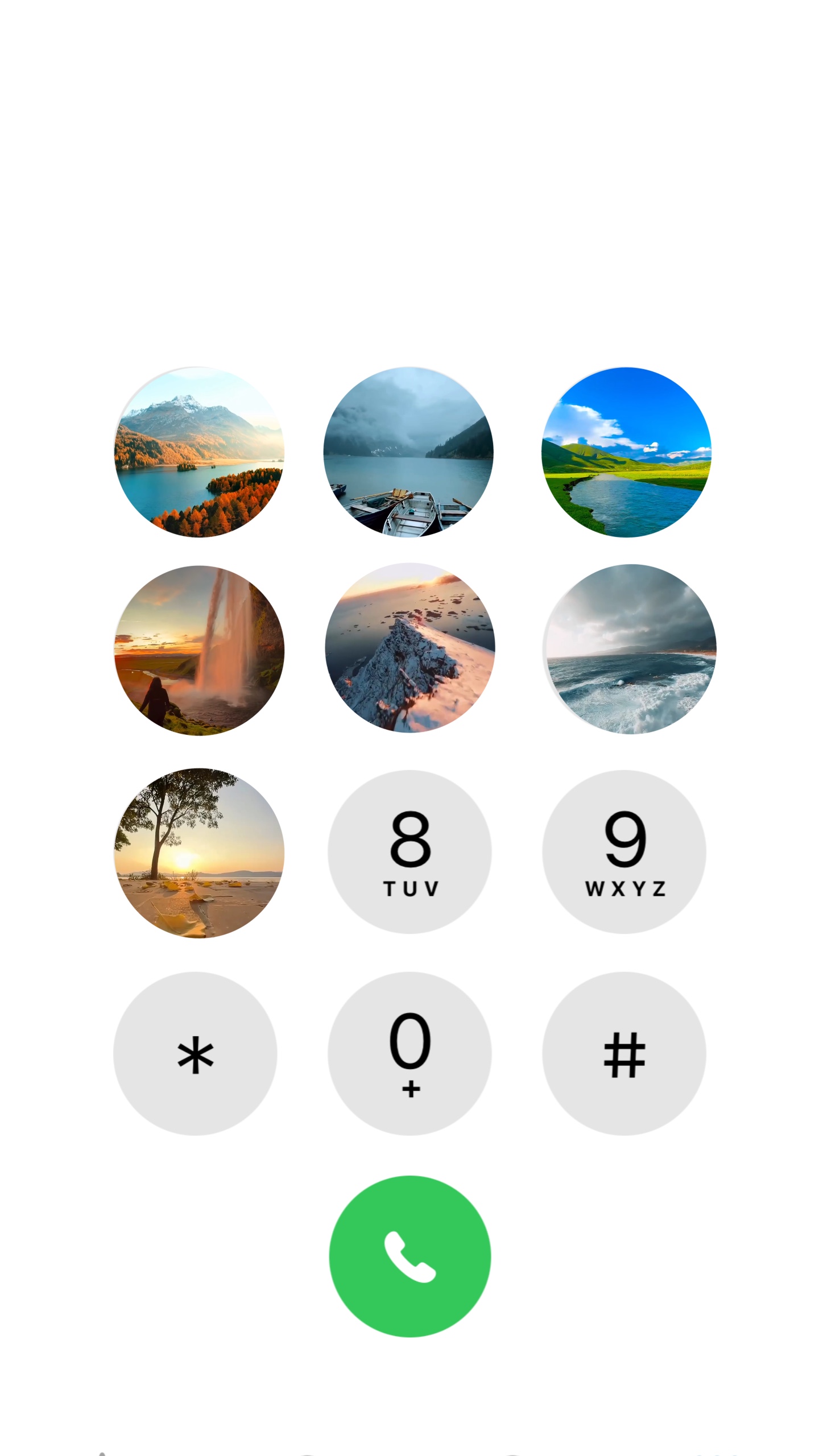This screenshot has width=819, height=1456.
Task: Tap the asterisk key
Action: click(195, 1054)
